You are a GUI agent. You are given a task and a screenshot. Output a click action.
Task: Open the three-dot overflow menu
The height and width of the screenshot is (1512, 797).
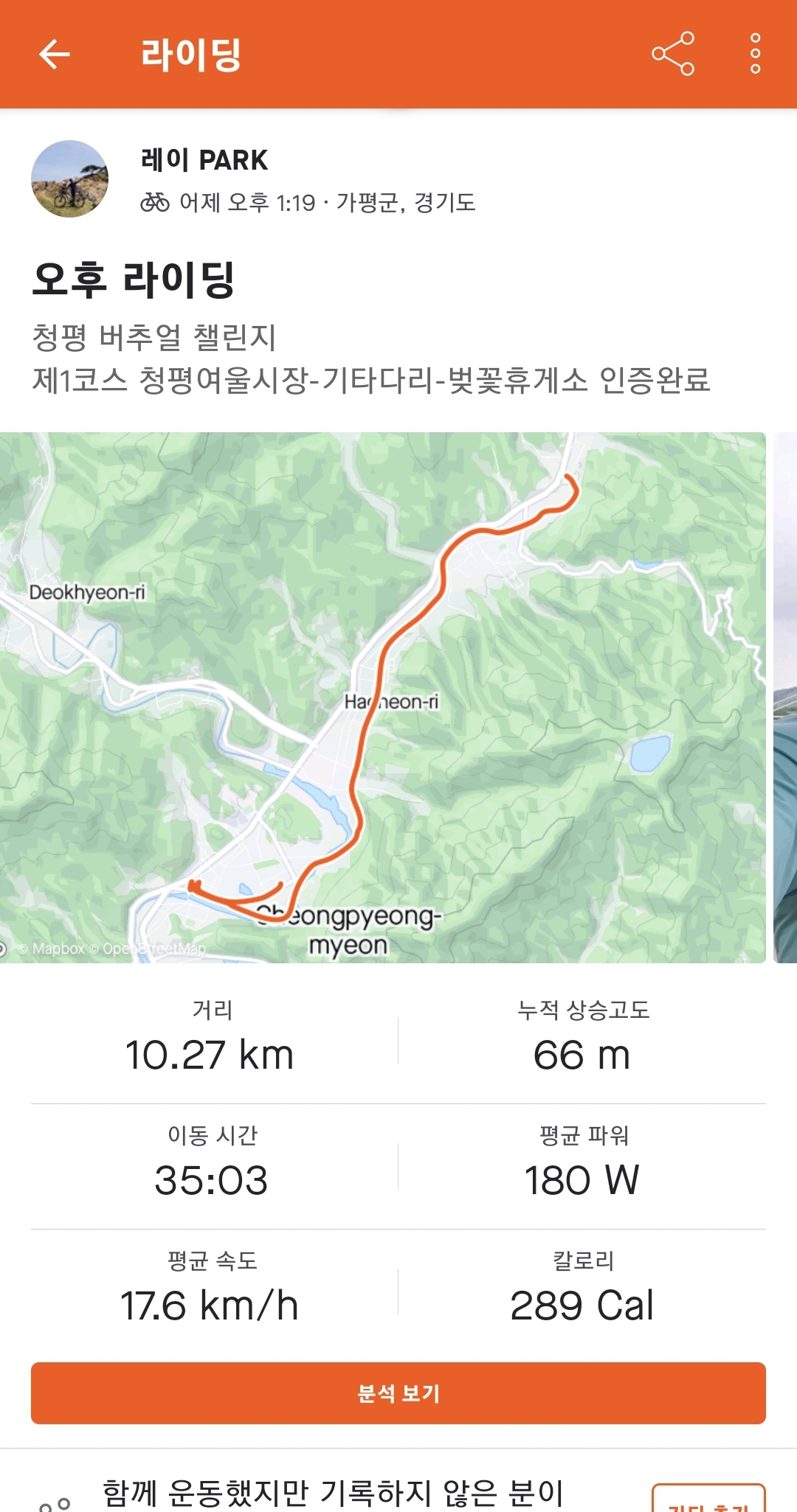point(755,54)
